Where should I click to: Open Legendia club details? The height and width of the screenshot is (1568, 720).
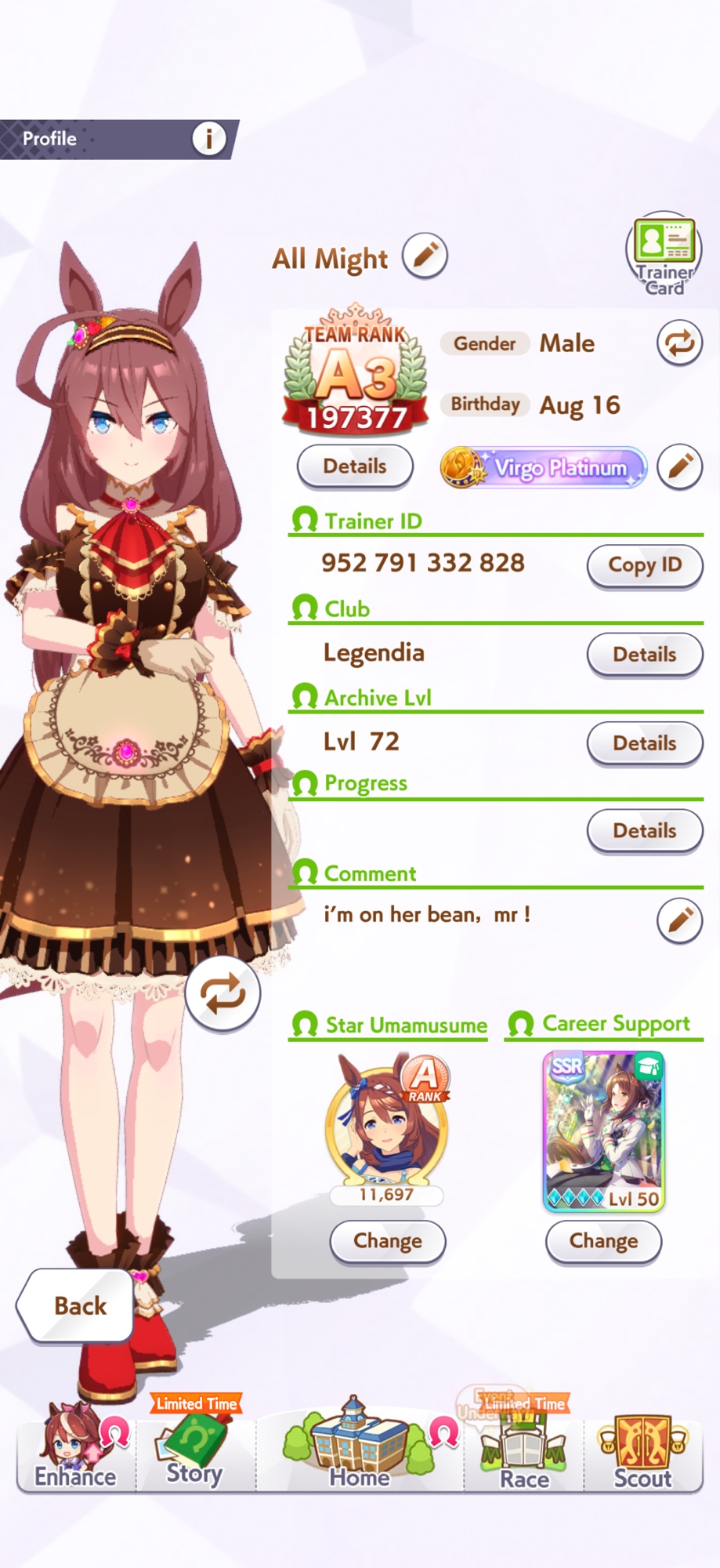[x=644, y=655]
